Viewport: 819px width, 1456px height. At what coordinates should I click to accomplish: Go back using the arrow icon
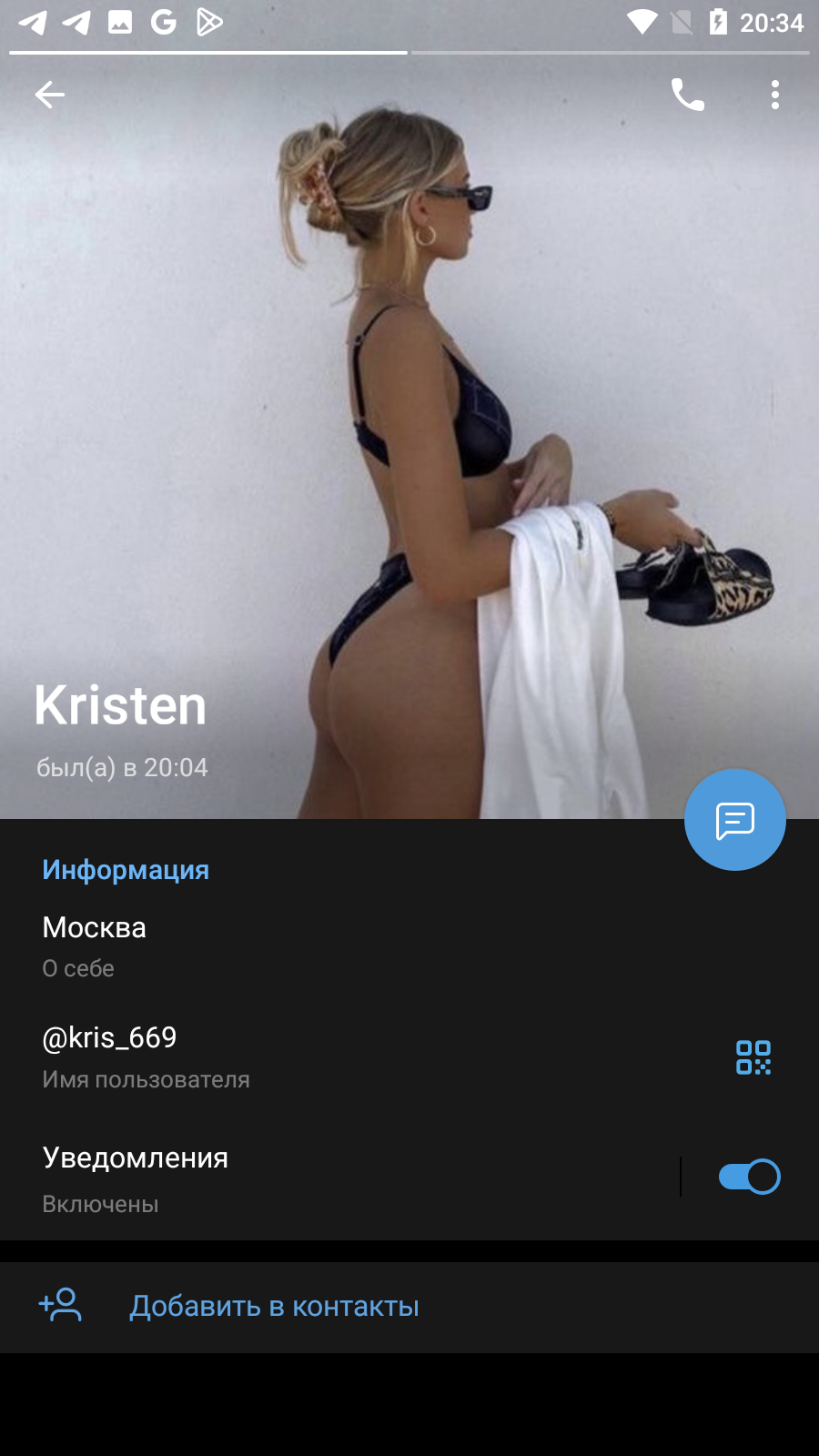pos(49,94)
